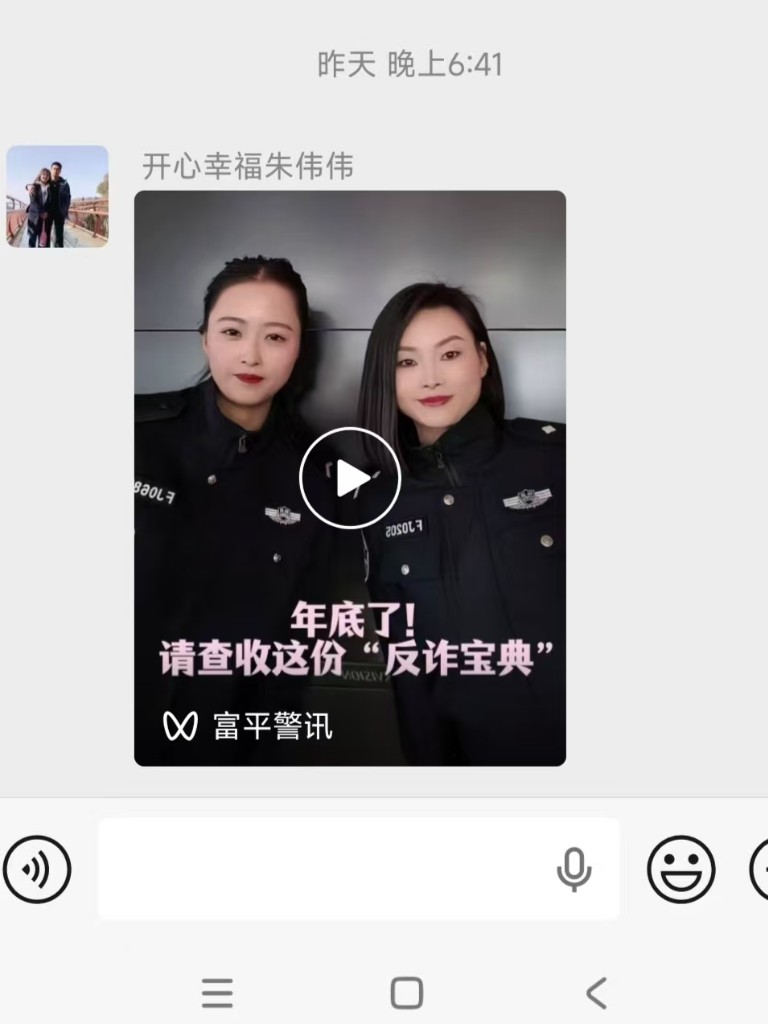768x1024 pixels.
Task: Open the emoji sticker panel
Action: point(681,869)
